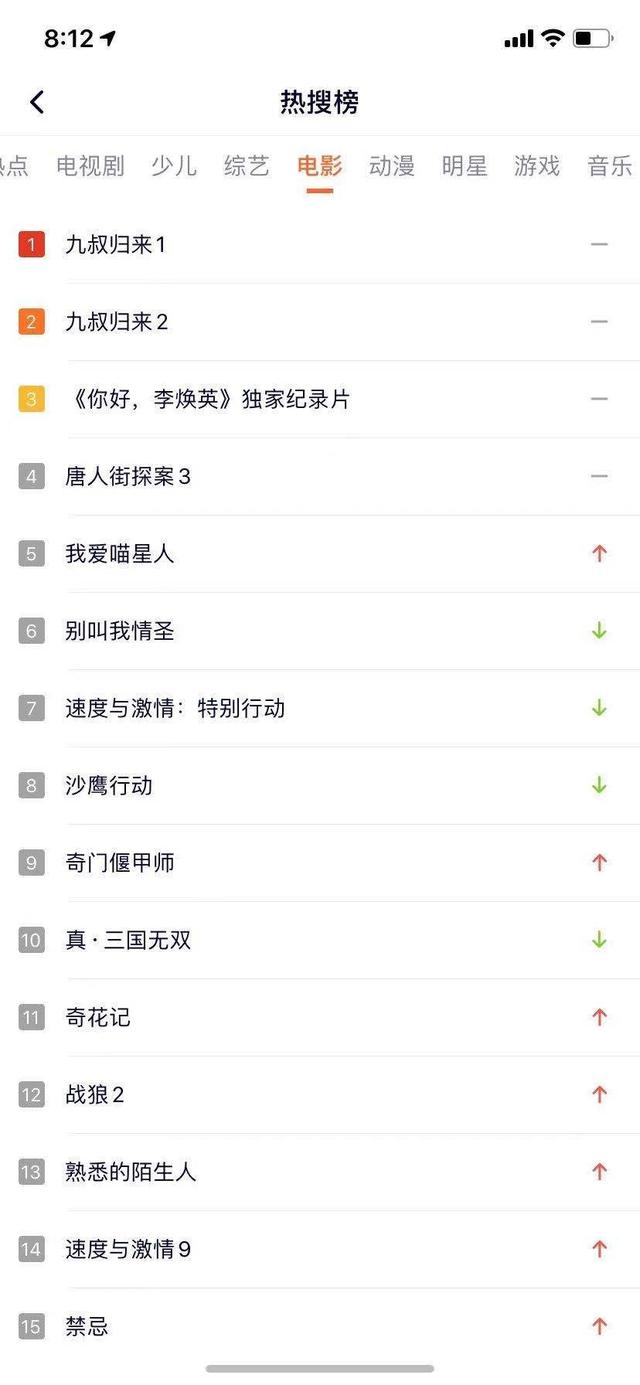
Task: Select the 综艺 tab
Action: (x=247, y=166)
